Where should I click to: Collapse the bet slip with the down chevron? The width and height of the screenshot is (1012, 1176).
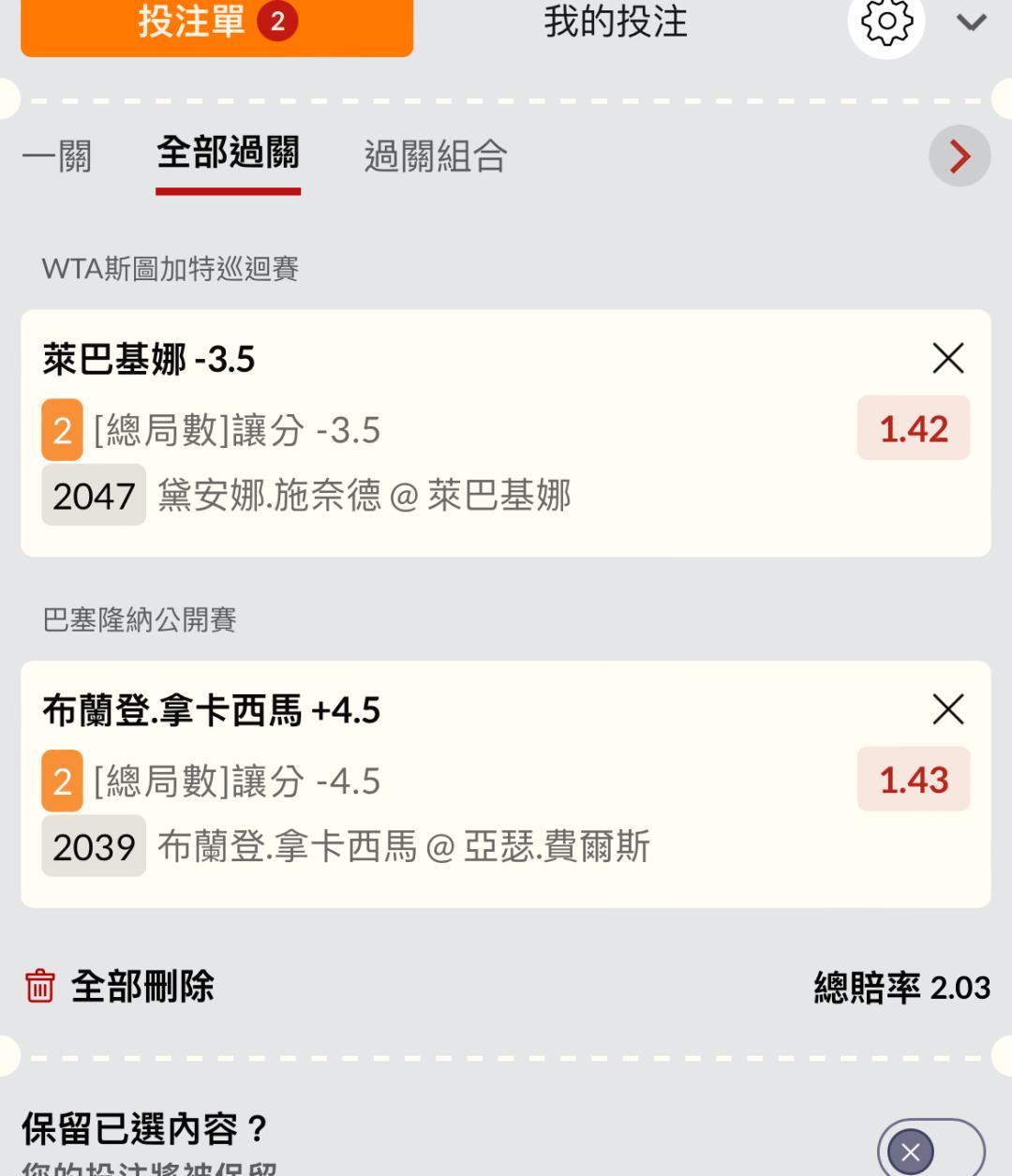click(972, 22)
